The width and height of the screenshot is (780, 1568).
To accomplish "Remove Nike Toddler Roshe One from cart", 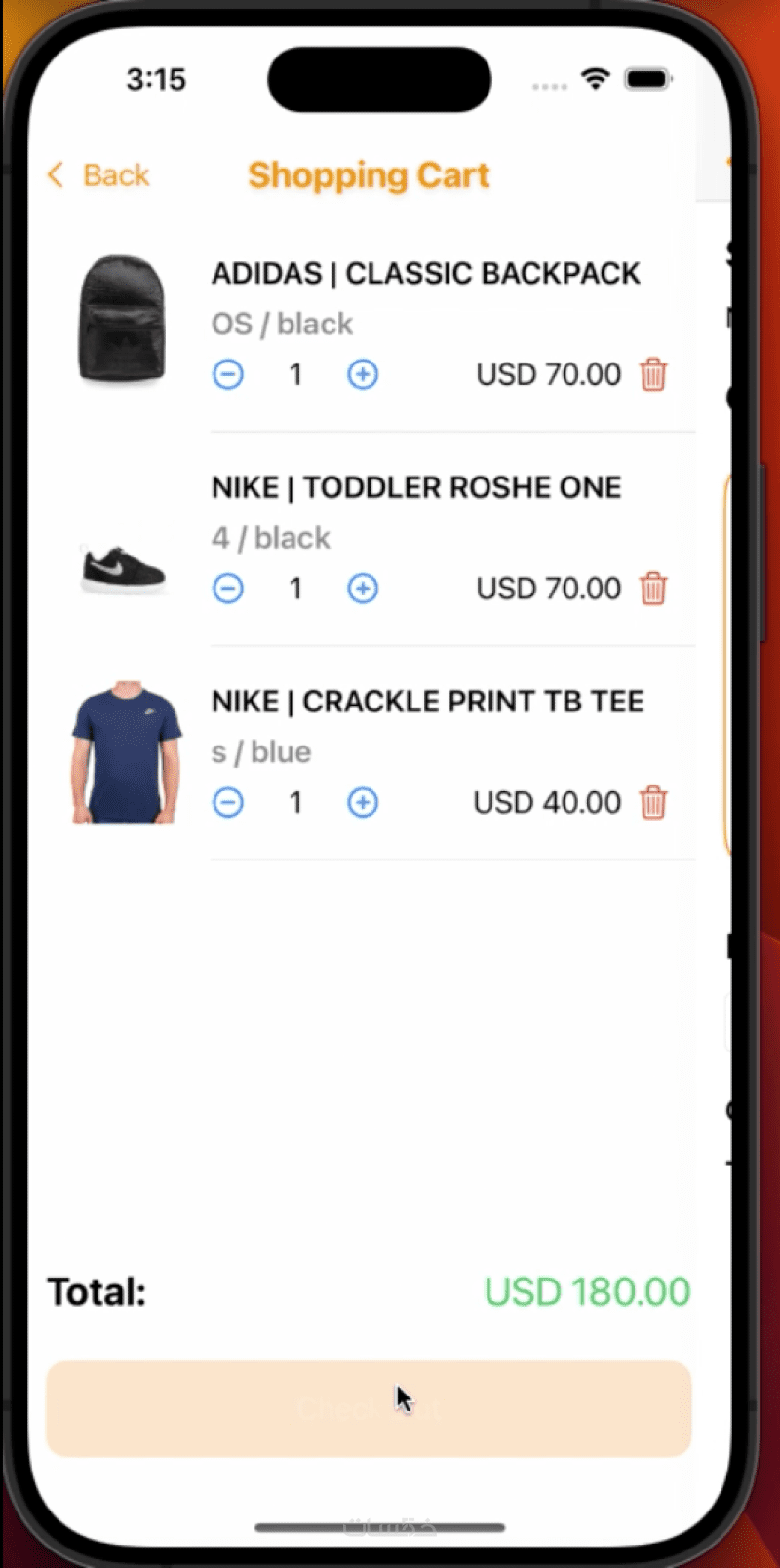I will point(653,589).
